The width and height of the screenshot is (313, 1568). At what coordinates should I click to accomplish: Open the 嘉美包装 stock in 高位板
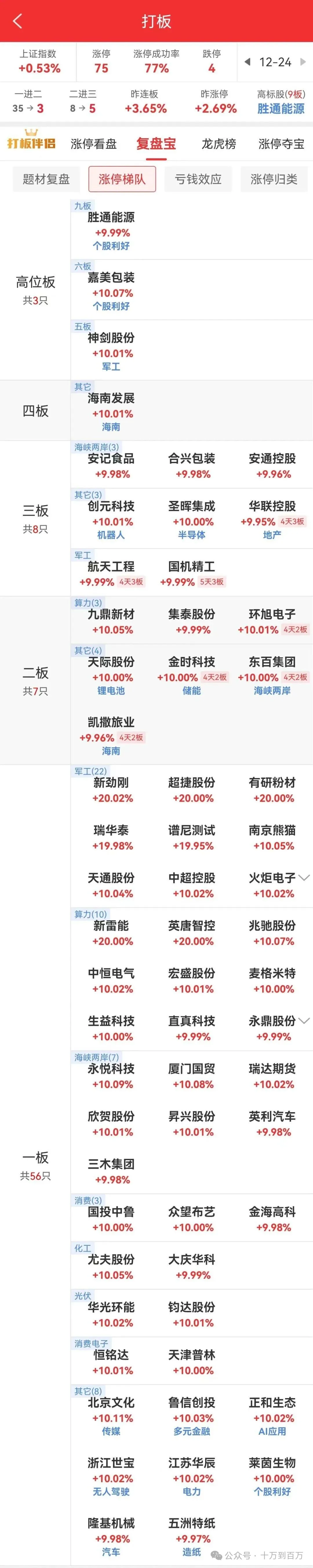pyautogui.click(x=111, y=285)
